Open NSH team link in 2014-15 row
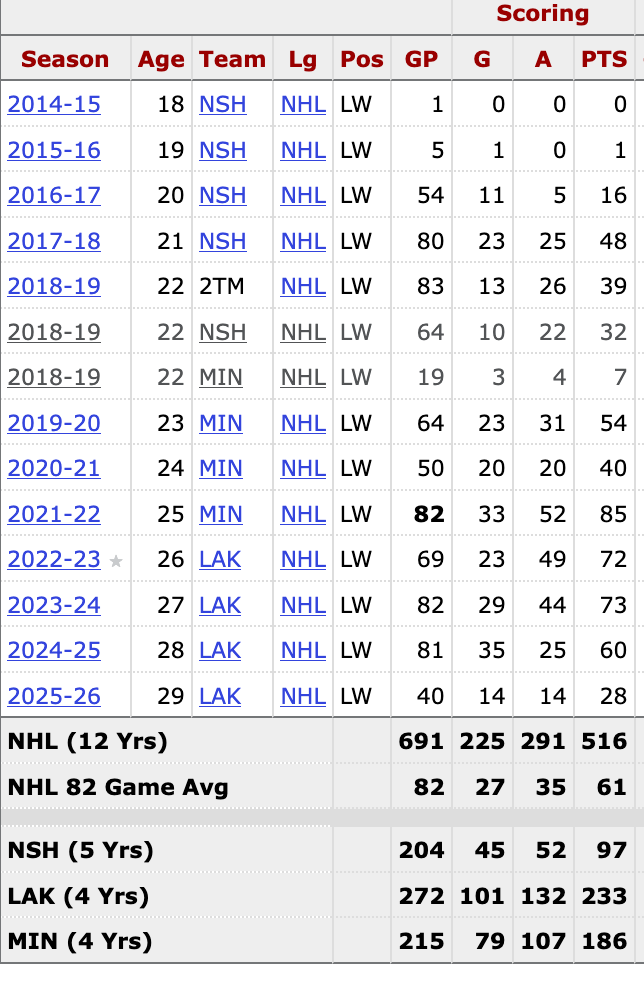644x990 pixels. coord(222,104)
